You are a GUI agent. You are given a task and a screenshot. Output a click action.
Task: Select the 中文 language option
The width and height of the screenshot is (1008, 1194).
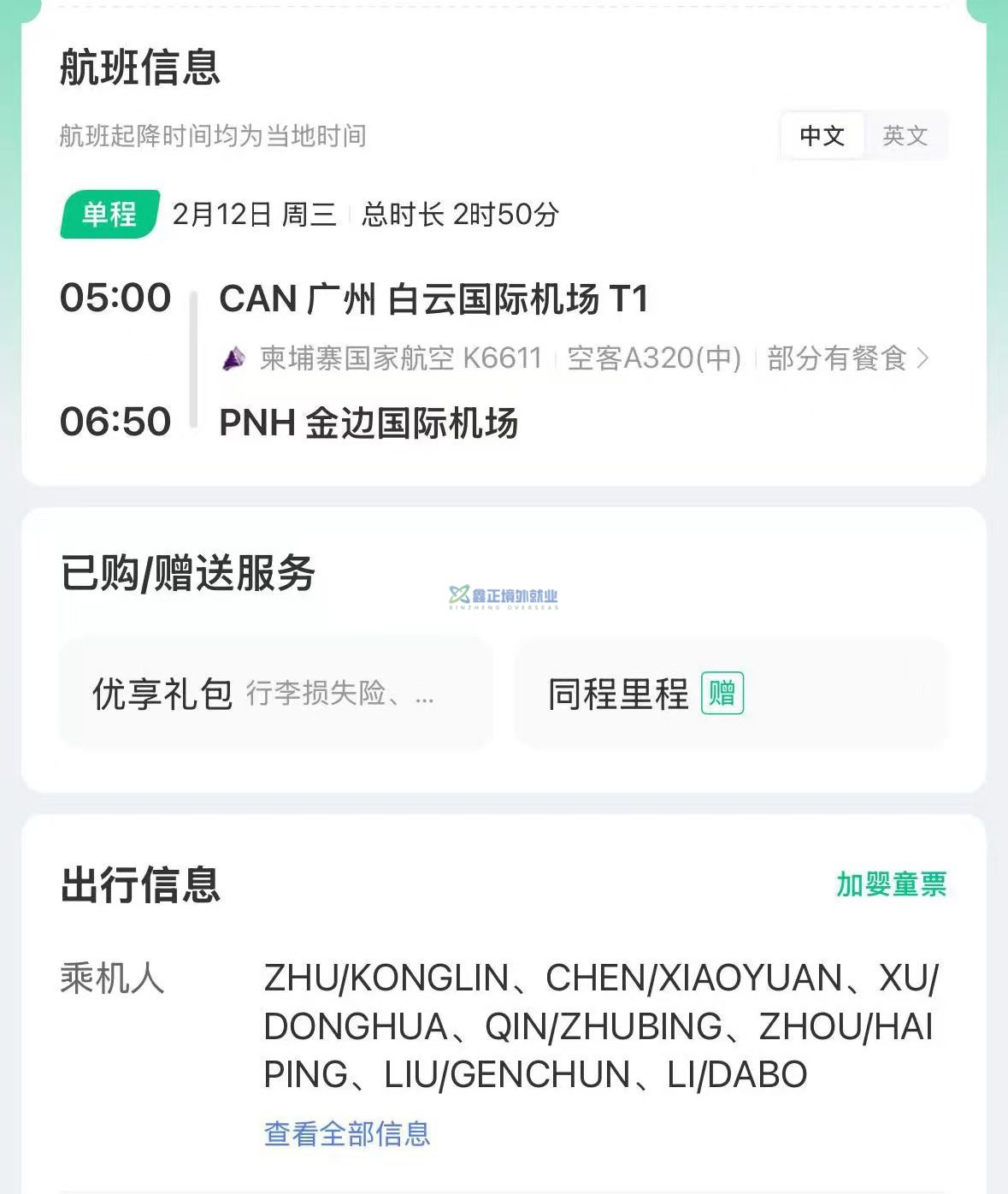822,135
